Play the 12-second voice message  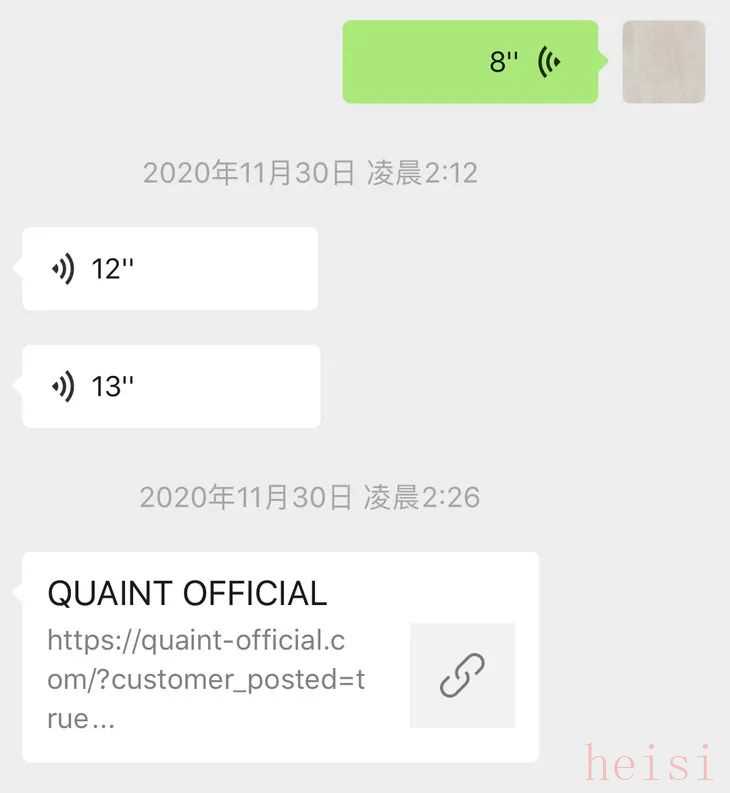point(169,269)
